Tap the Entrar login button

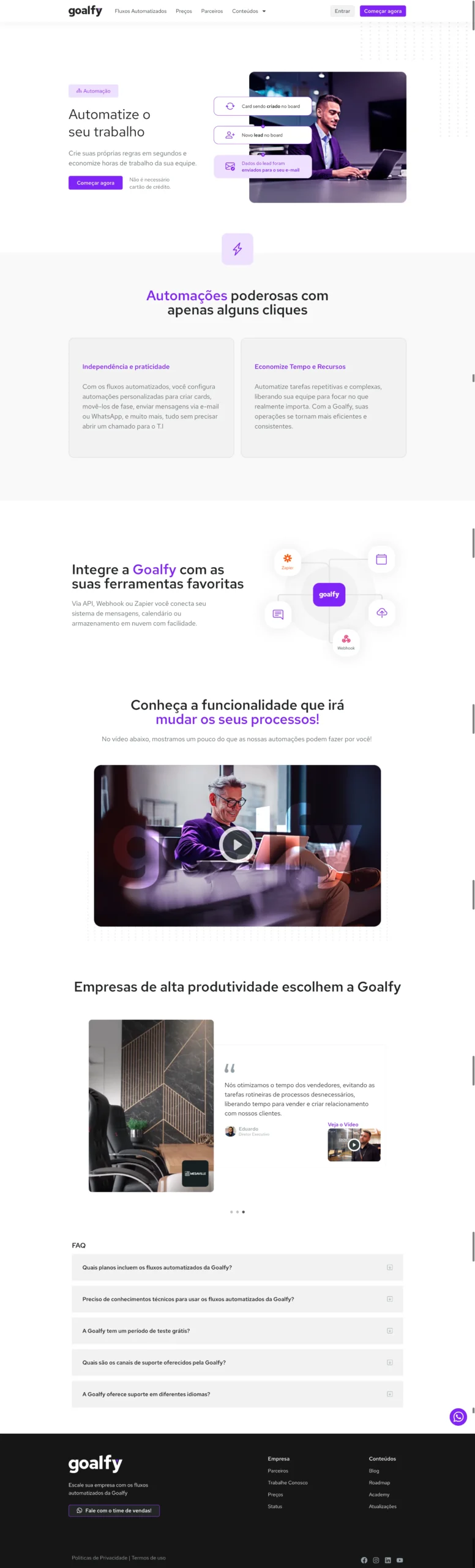[x=342, y=11]
